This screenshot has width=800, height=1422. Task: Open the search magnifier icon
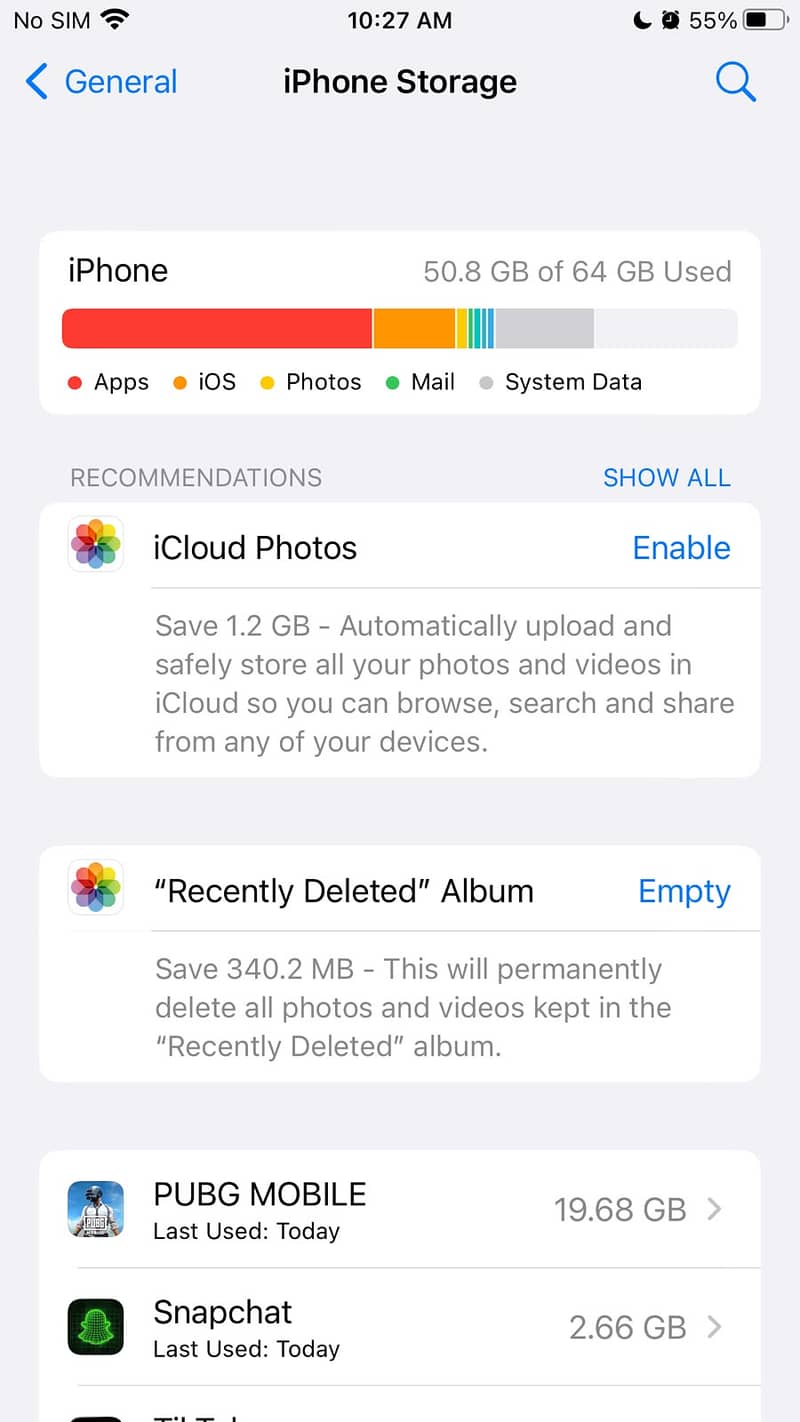coord(735,82)
